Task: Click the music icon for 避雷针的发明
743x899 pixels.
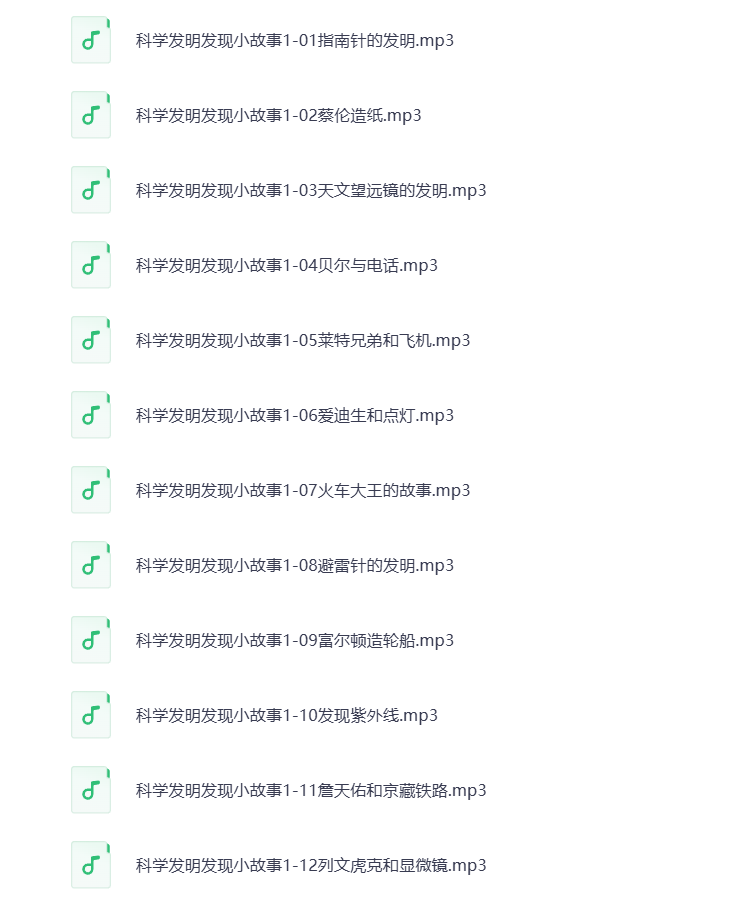Action: tap(91, 564)
